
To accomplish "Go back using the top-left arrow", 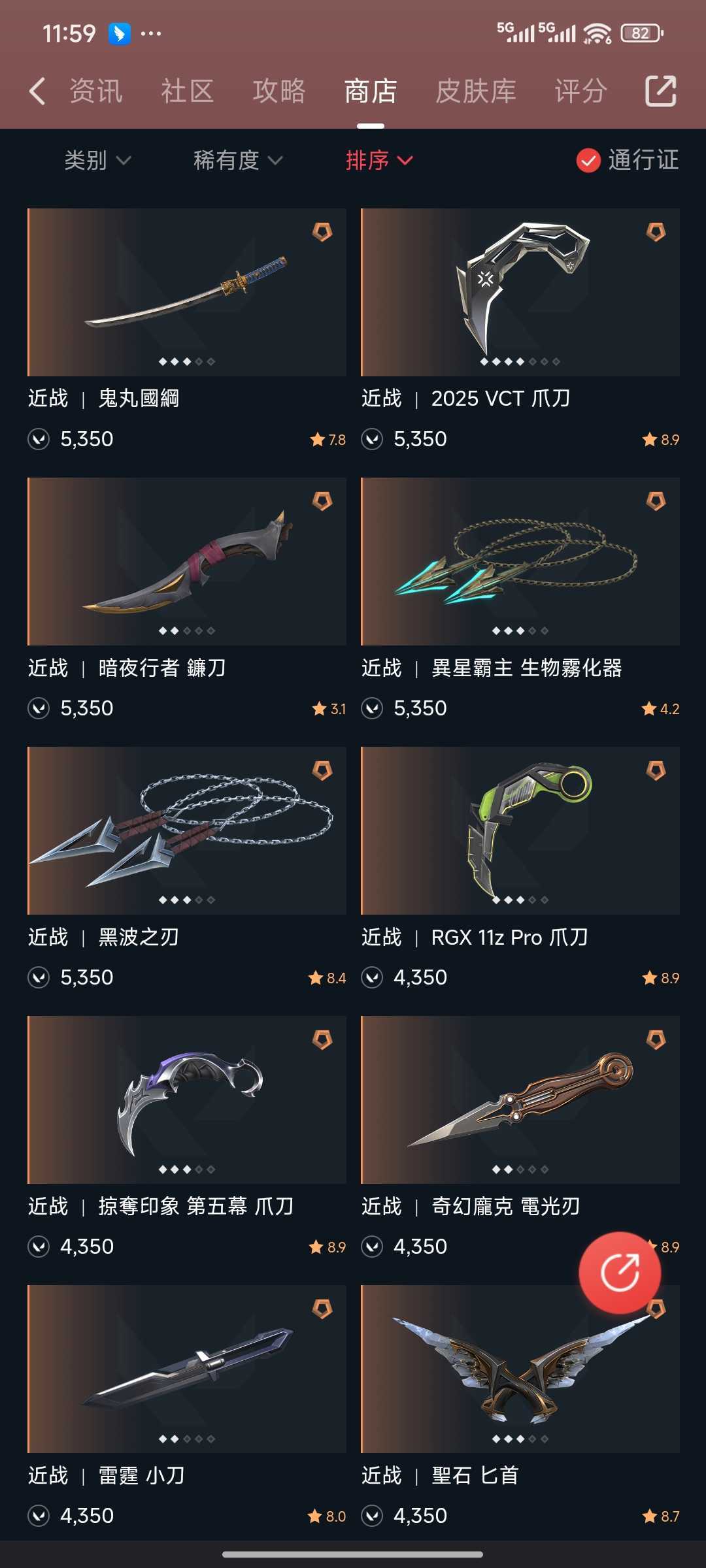I will (38, 91).
